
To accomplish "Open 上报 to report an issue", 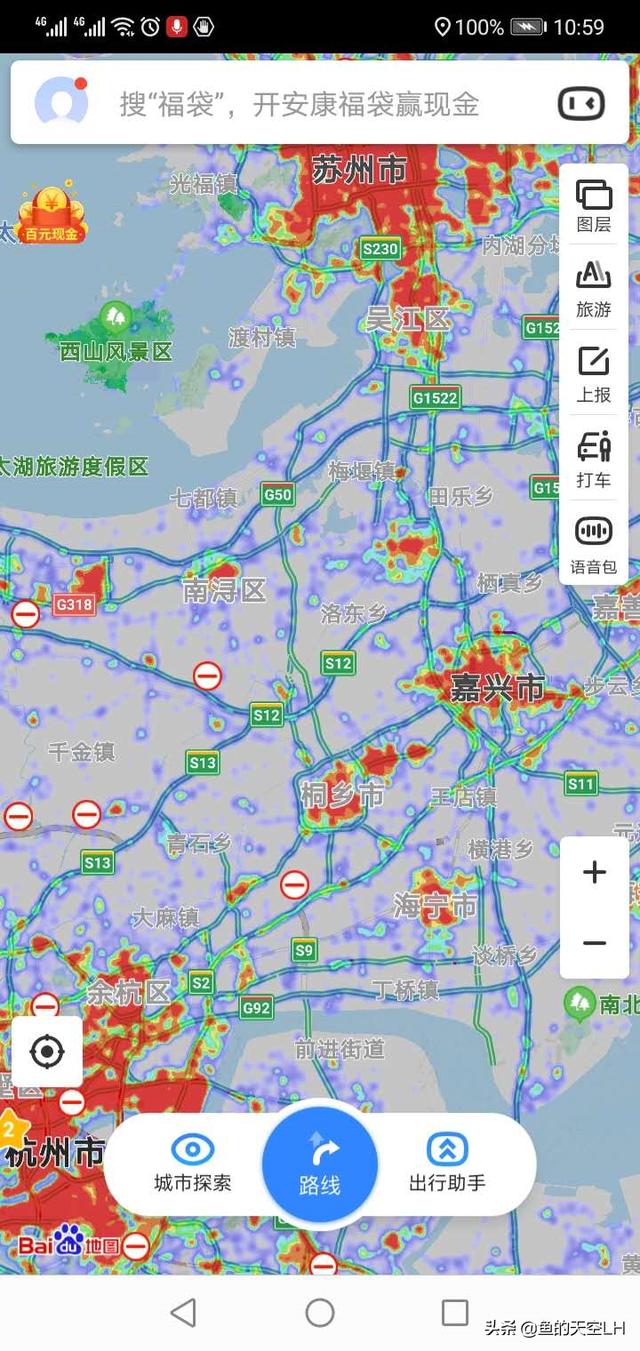I will (x=594, y=374).
